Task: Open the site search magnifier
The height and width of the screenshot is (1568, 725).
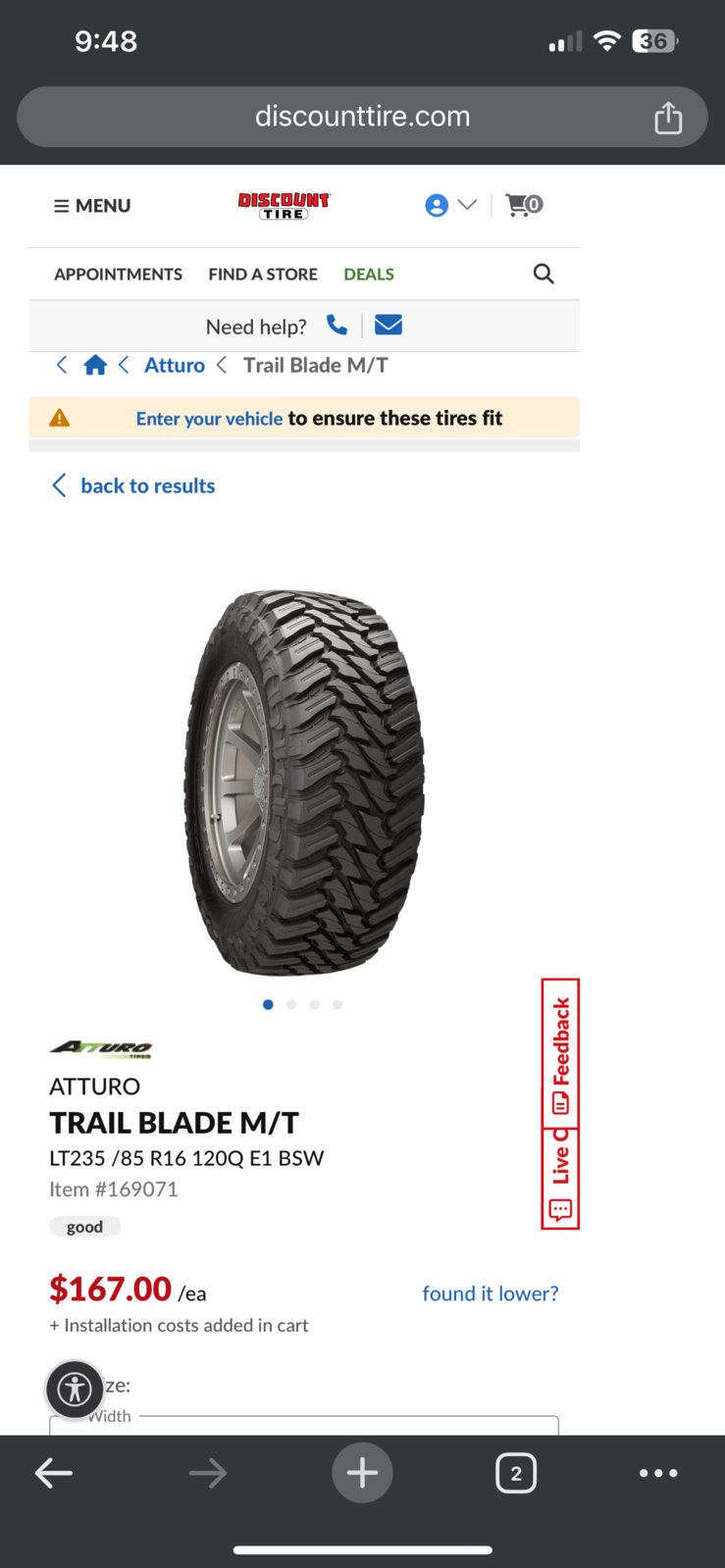Action: tap(543, 275)
